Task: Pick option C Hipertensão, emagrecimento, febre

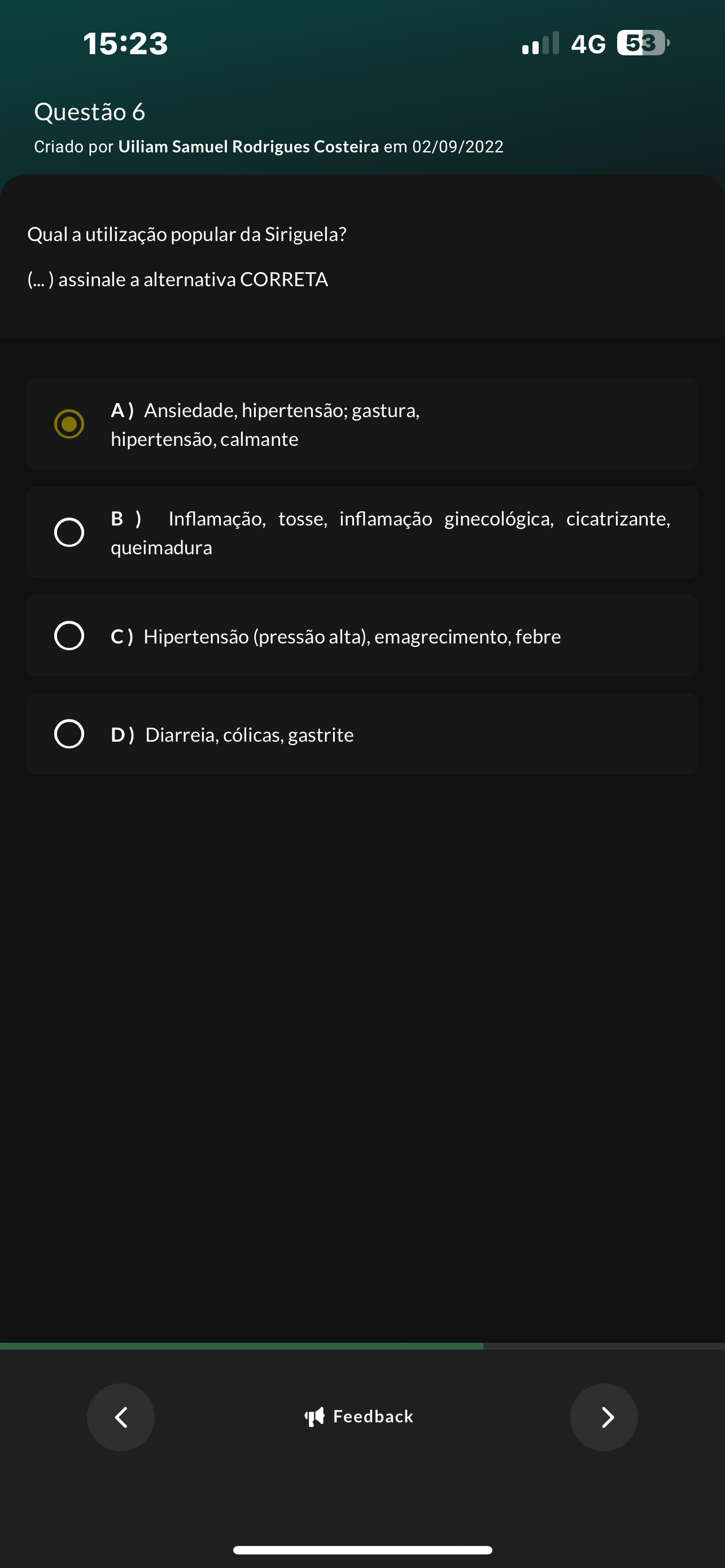Action: click(362, 636)
